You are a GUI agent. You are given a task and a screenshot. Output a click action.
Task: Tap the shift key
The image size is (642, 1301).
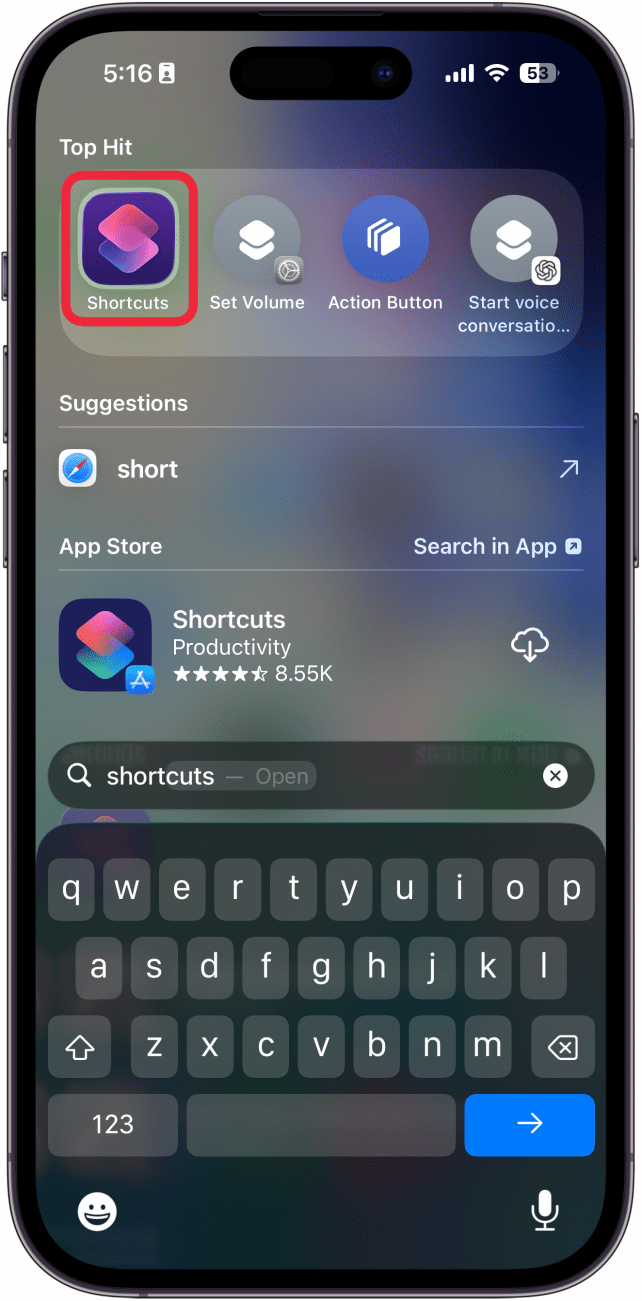click(x=80, y=1047)
